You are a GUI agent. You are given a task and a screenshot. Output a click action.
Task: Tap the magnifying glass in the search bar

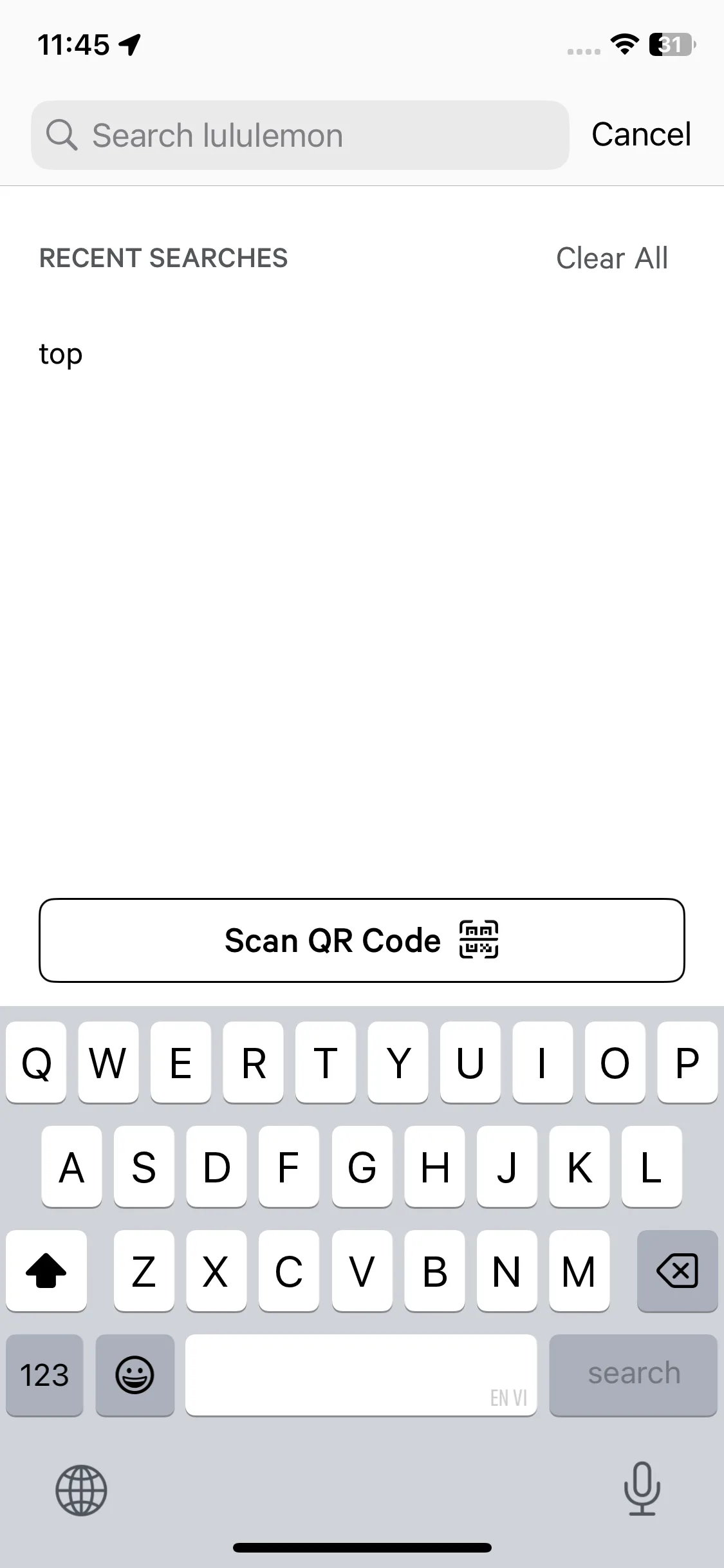pos(62,135)
